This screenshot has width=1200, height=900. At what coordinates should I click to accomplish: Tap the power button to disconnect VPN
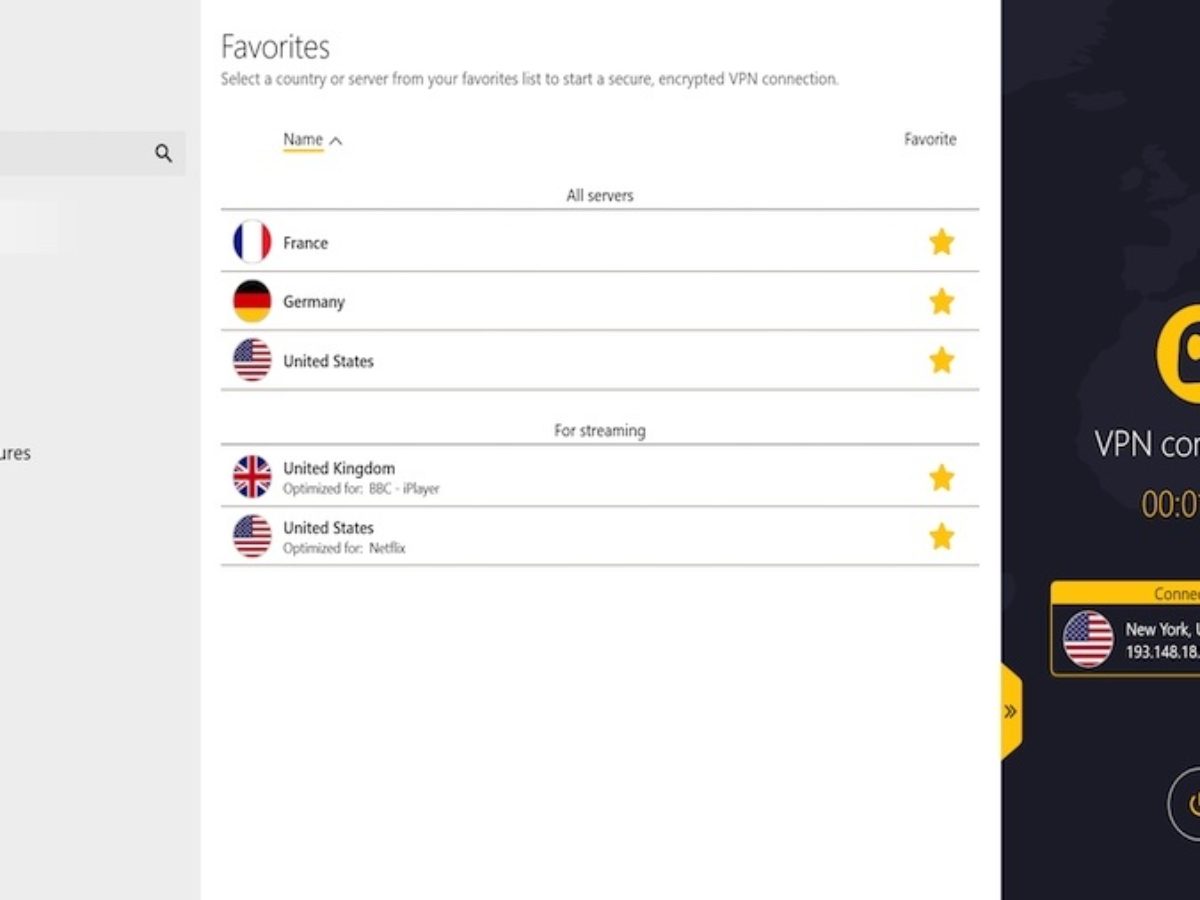coord(1190,803)
